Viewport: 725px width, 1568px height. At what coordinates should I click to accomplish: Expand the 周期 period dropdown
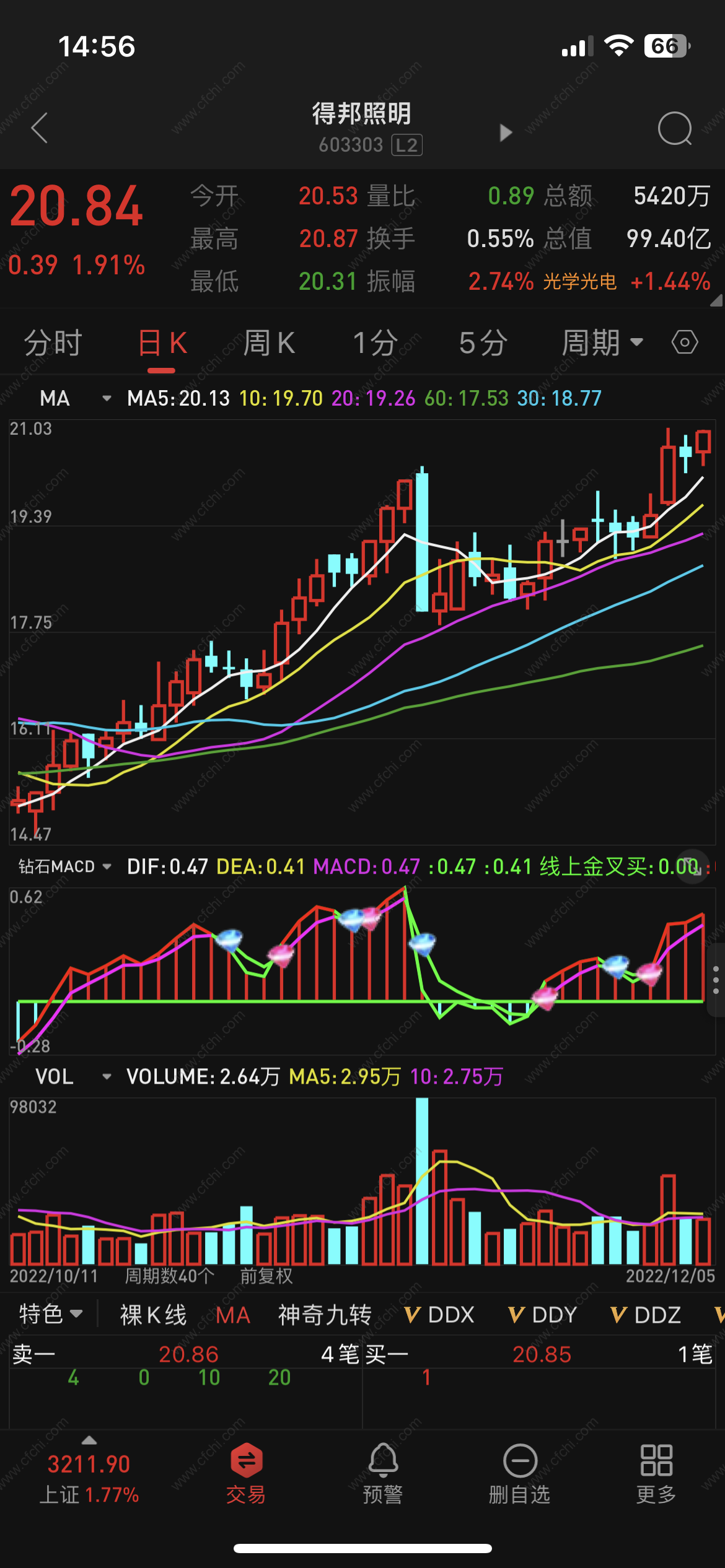coord(602,343)
